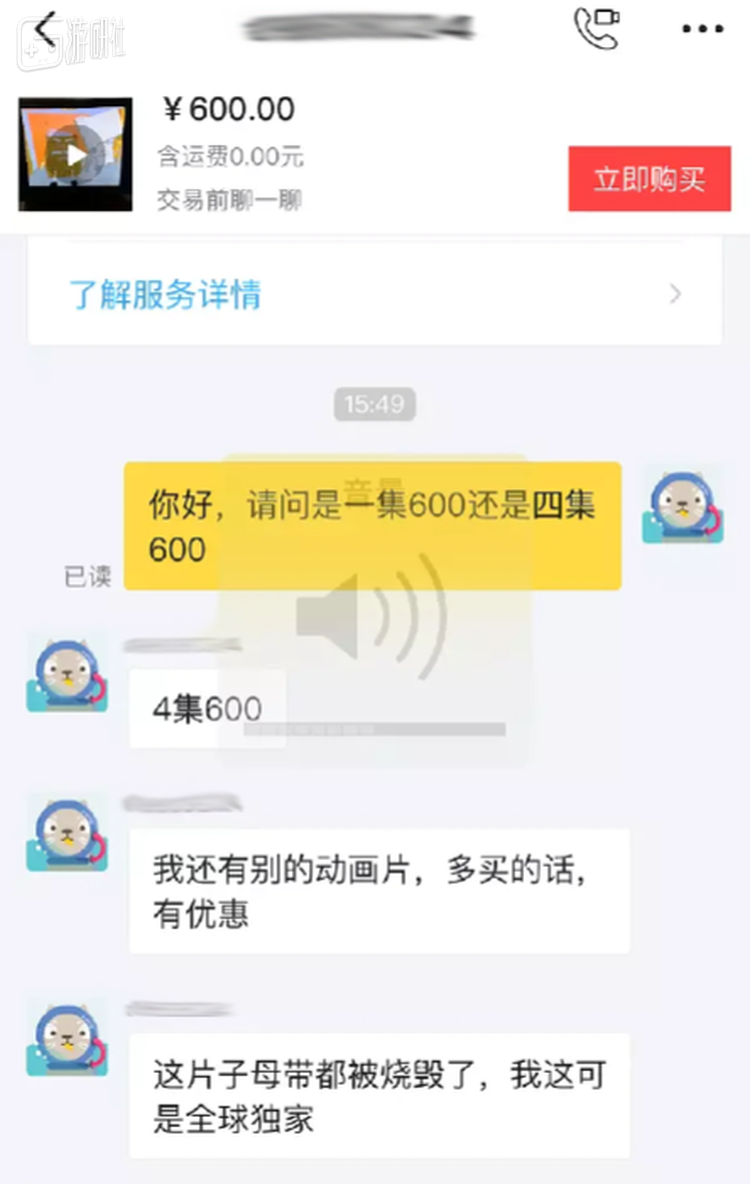The width and height of the screenshot is (750, 1184).
Task: Start a call via the phone icon
Action: pyautogui.click(x=596, y=28)
